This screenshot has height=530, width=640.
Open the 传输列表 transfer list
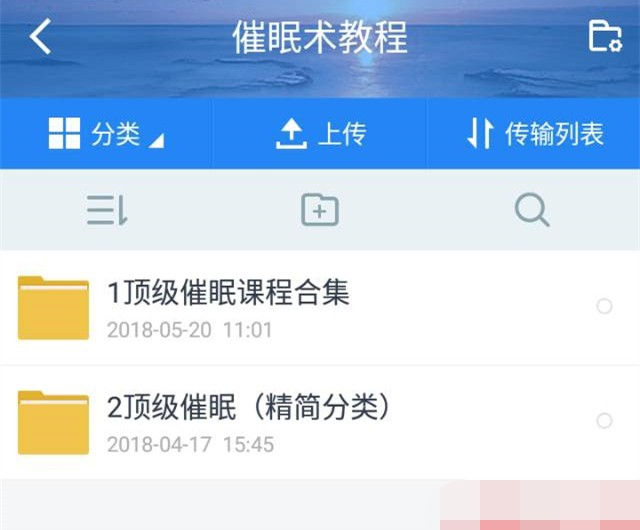pyautogui.click(x=534, y=134)
